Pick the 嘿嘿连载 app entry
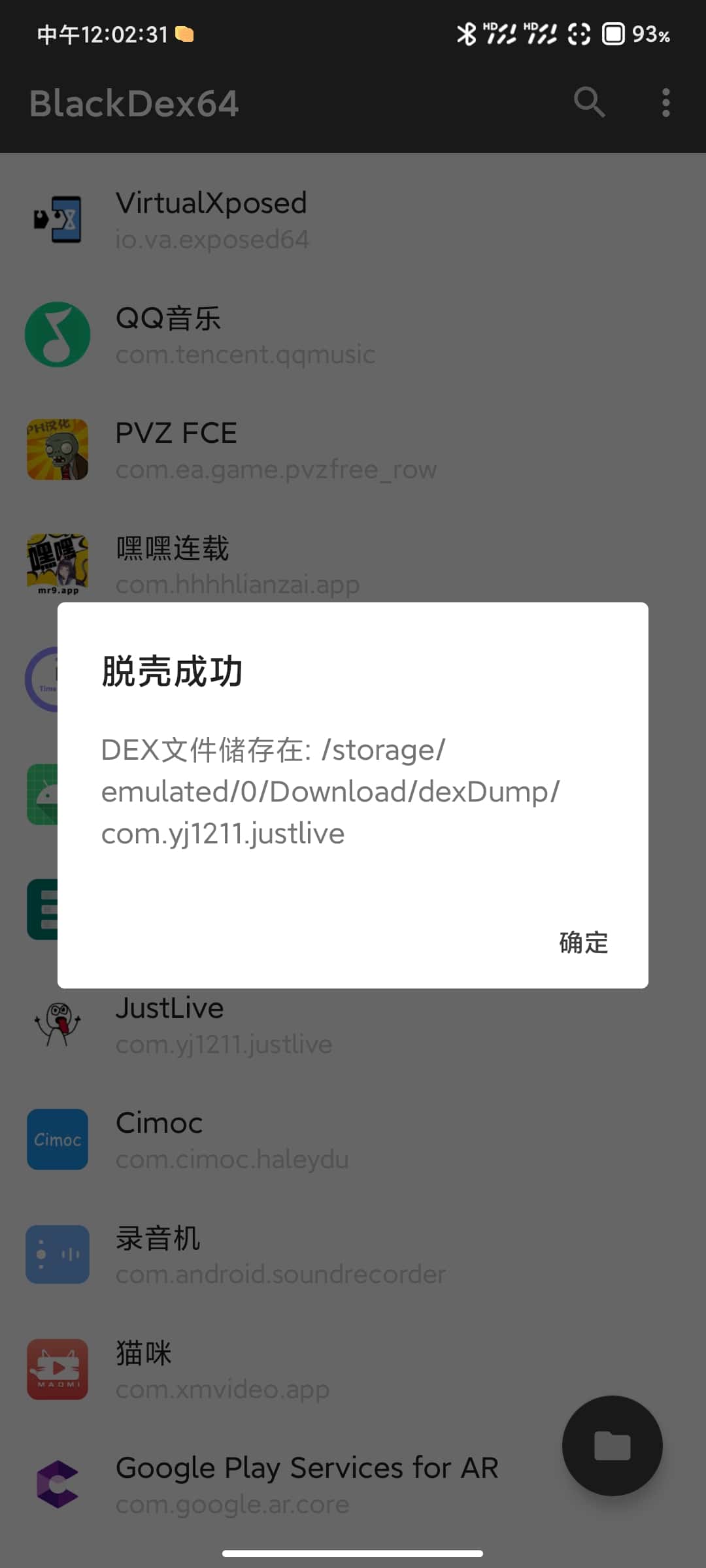 pos(237,564)
